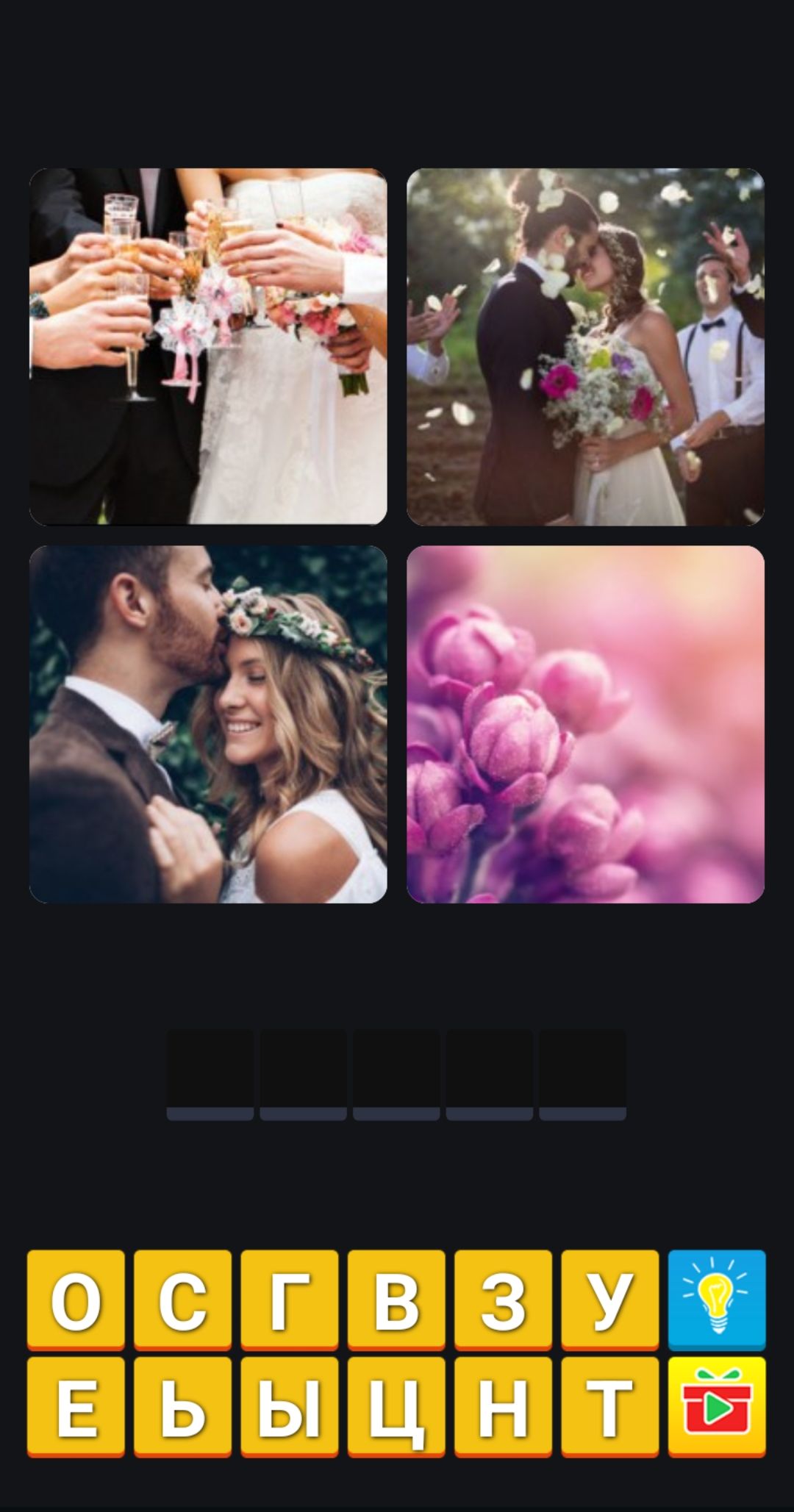Tap the letter З tile

(x=503, y=1300)
